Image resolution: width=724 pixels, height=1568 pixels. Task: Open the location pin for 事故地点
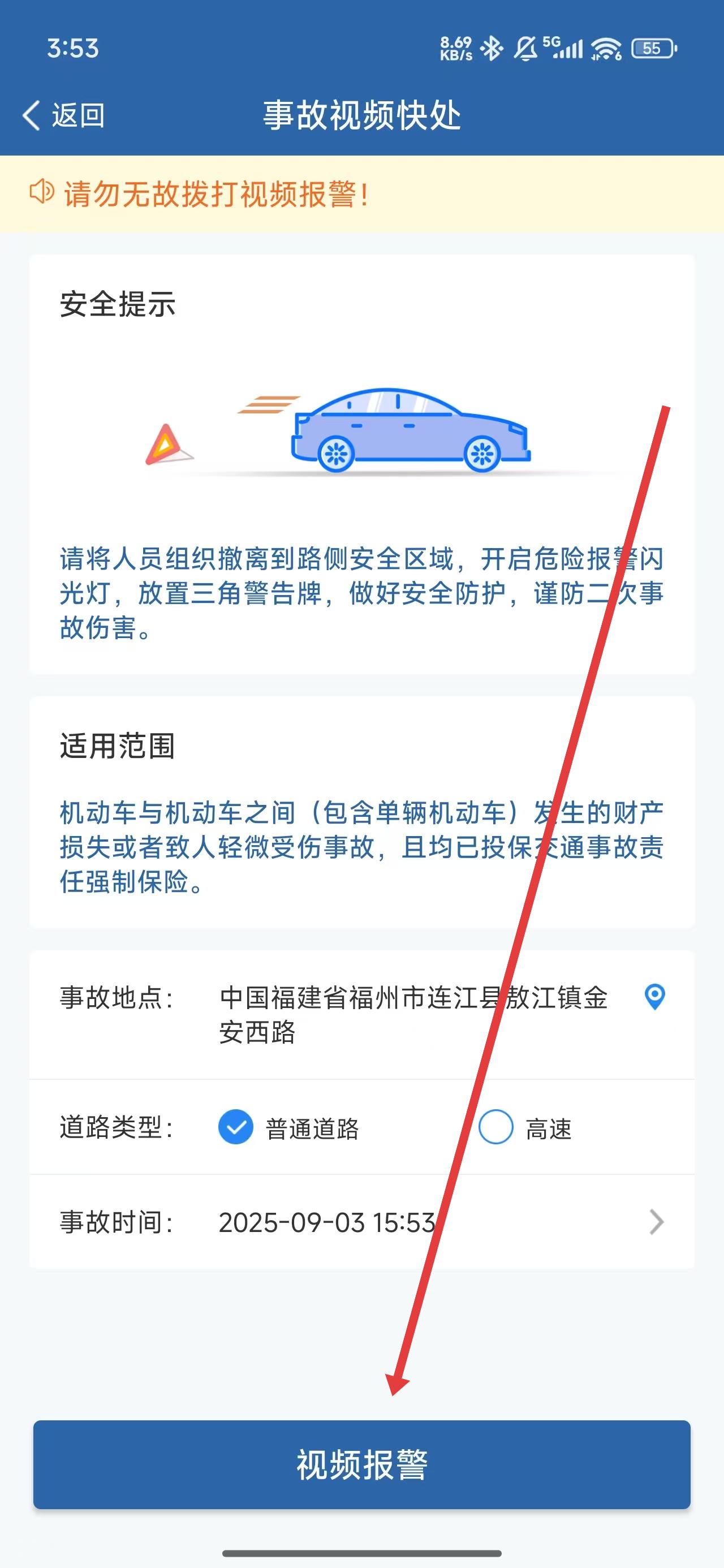tap(654, 997)
